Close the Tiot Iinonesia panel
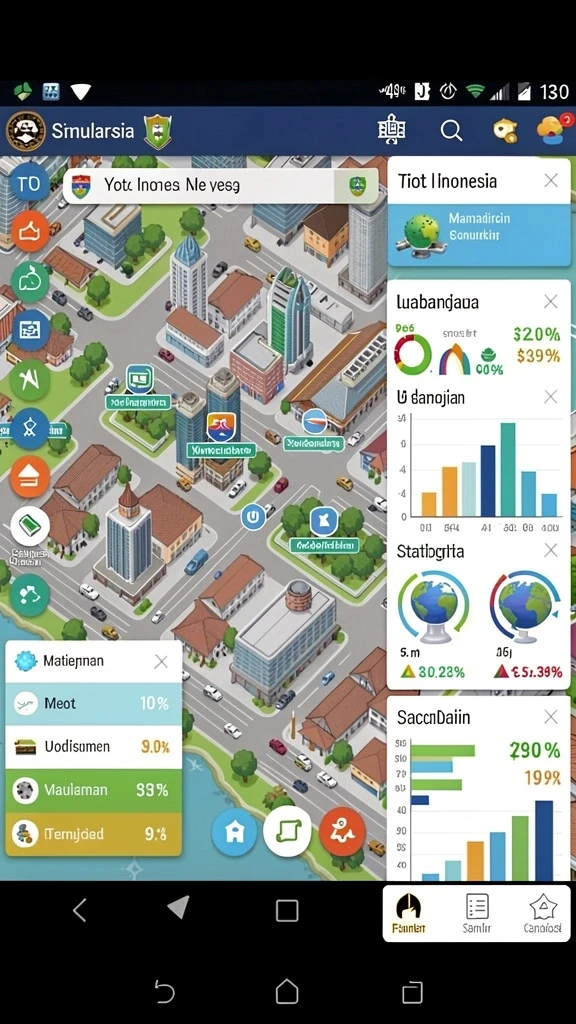Screen dimensions: 576x1024 [551, 180]
